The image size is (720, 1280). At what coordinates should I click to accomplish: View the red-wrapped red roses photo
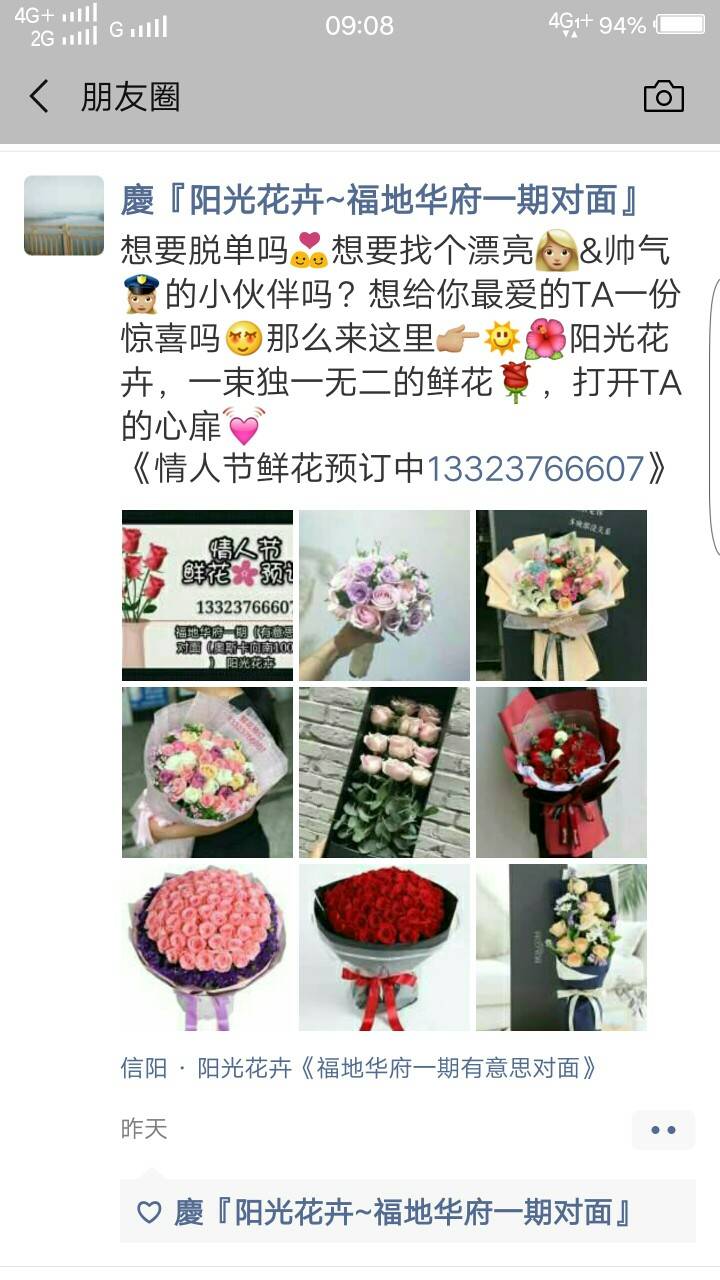tap(561, 772)
